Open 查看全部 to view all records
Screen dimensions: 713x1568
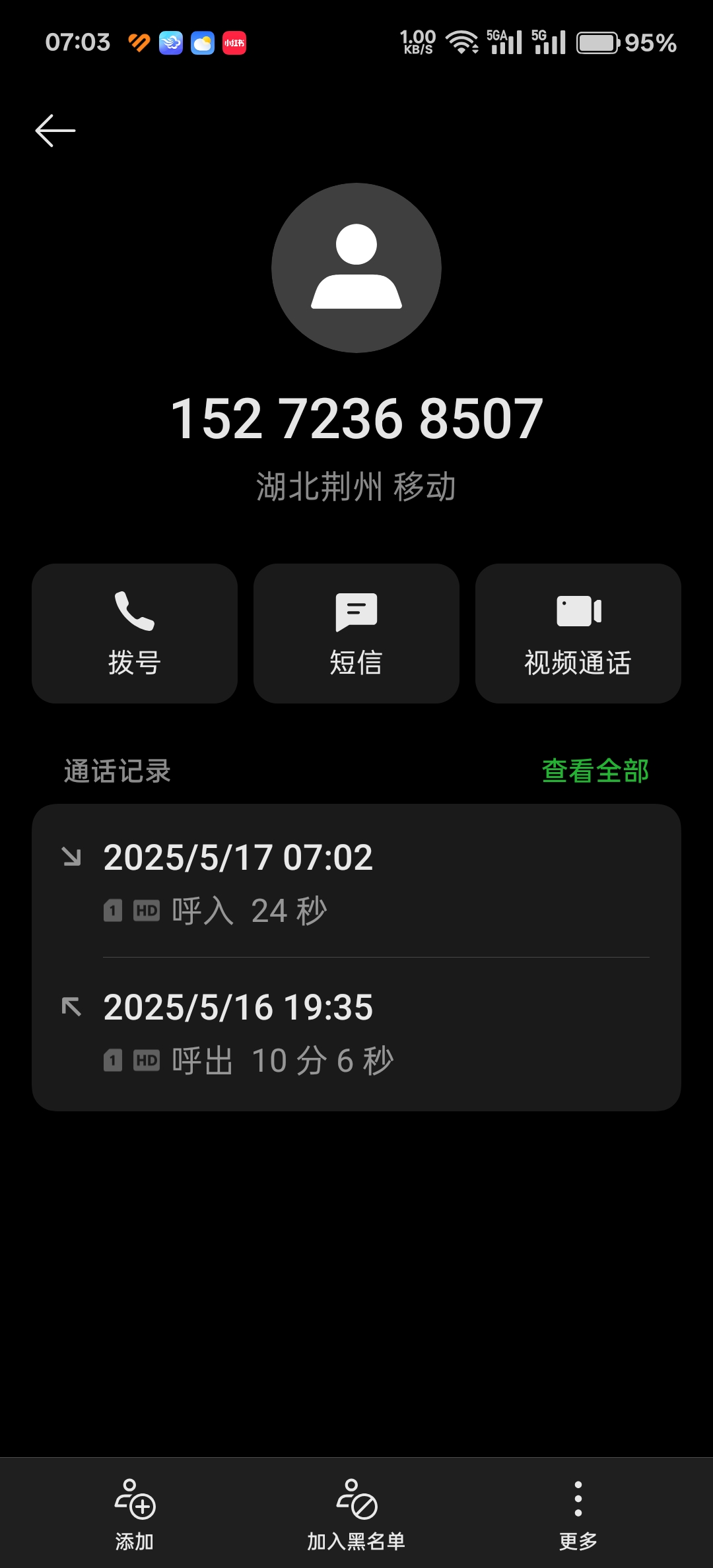coord(595,771)
